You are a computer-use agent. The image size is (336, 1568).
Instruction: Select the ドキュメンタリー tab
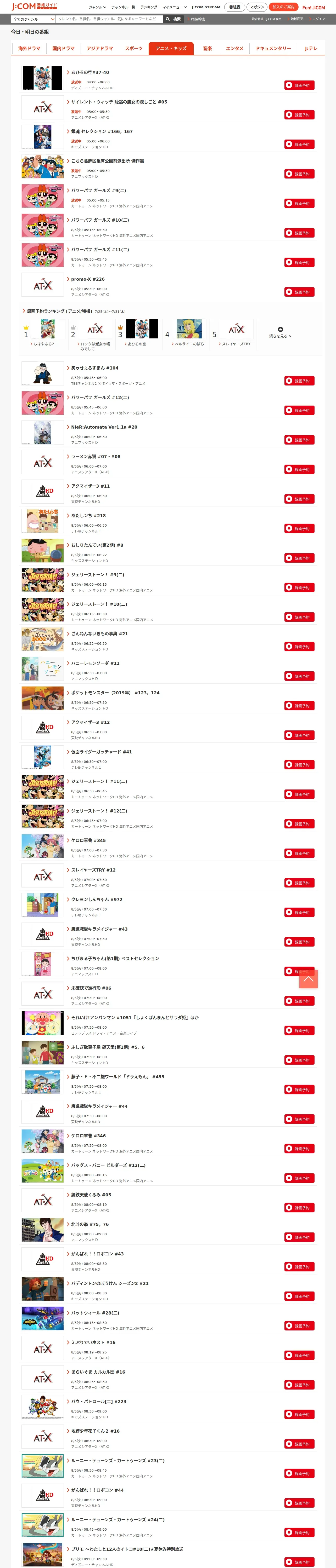click(273, 48)
